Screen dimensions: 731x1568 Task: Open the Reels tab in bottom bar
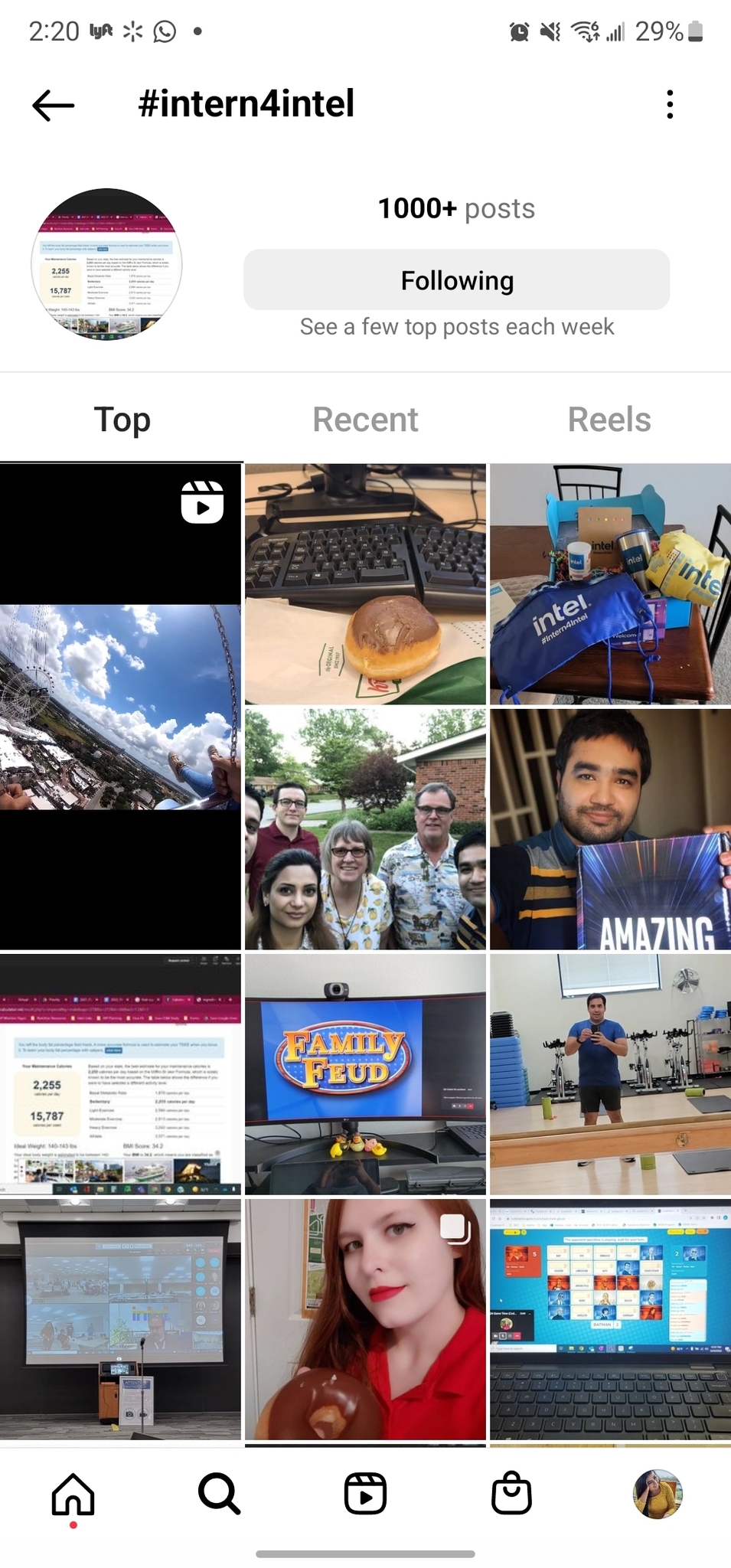pyautogui.click(x=365, y=1494)
